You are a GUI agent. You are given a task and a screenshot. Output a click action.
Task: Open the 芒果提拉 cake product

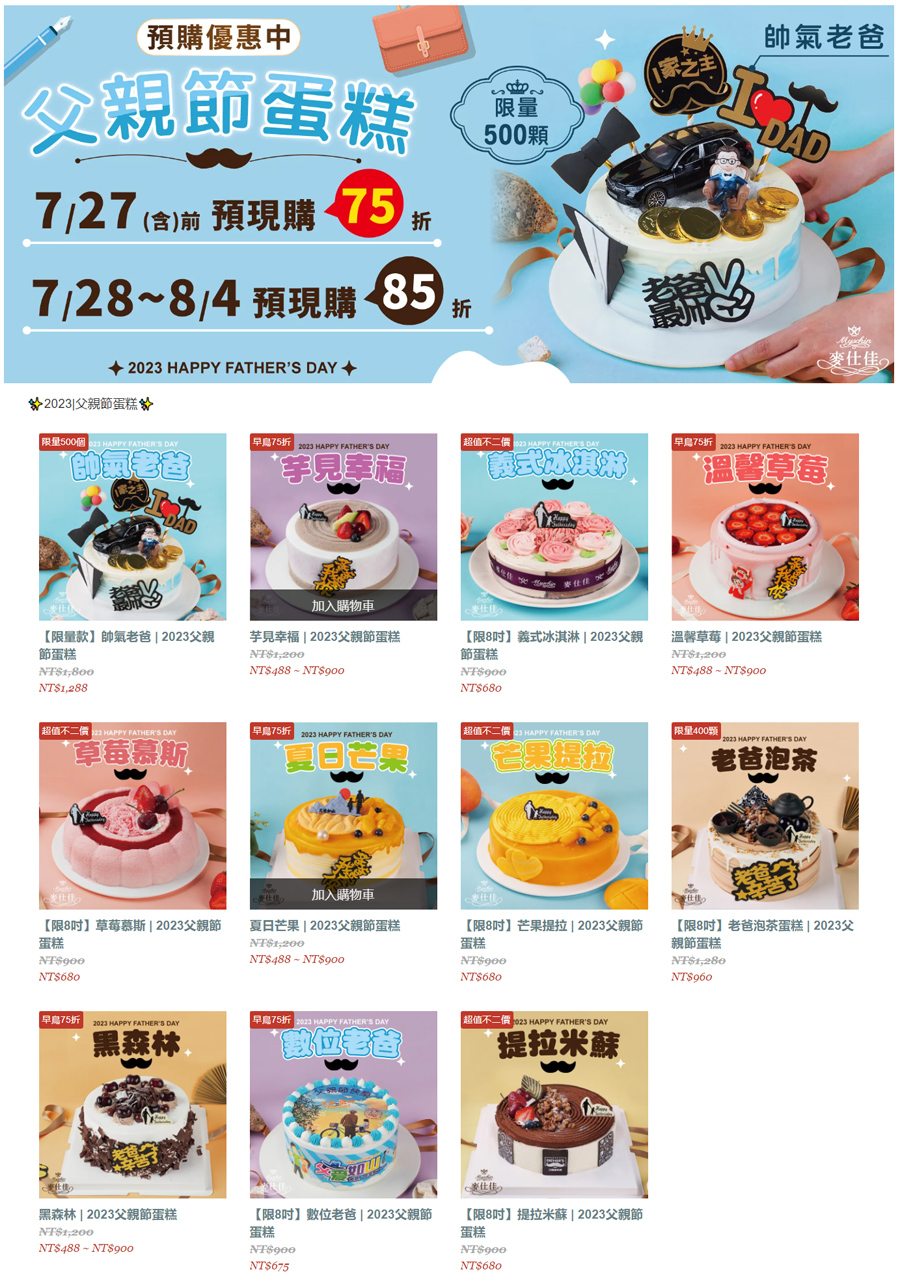554,816
